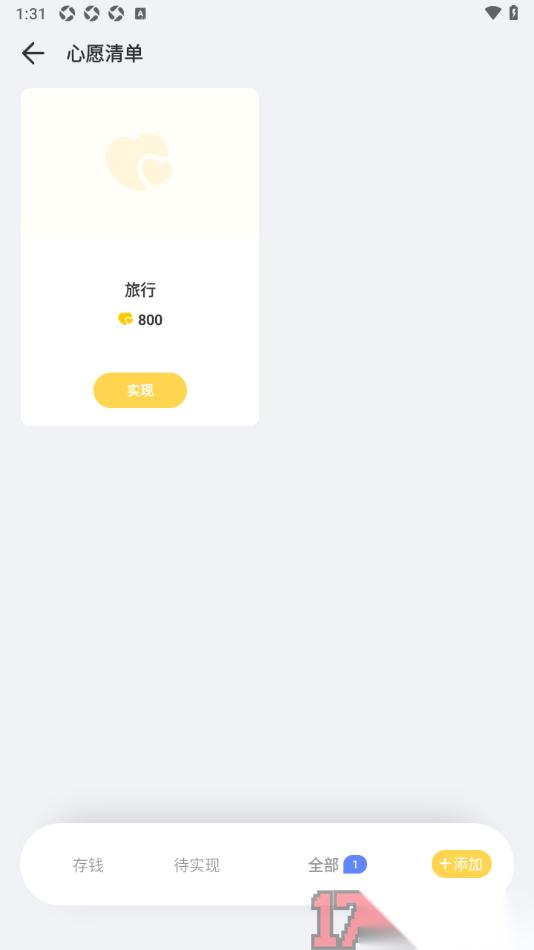Open the 旅行 wish card
The image size is (534, 950).
click(140, 257)
